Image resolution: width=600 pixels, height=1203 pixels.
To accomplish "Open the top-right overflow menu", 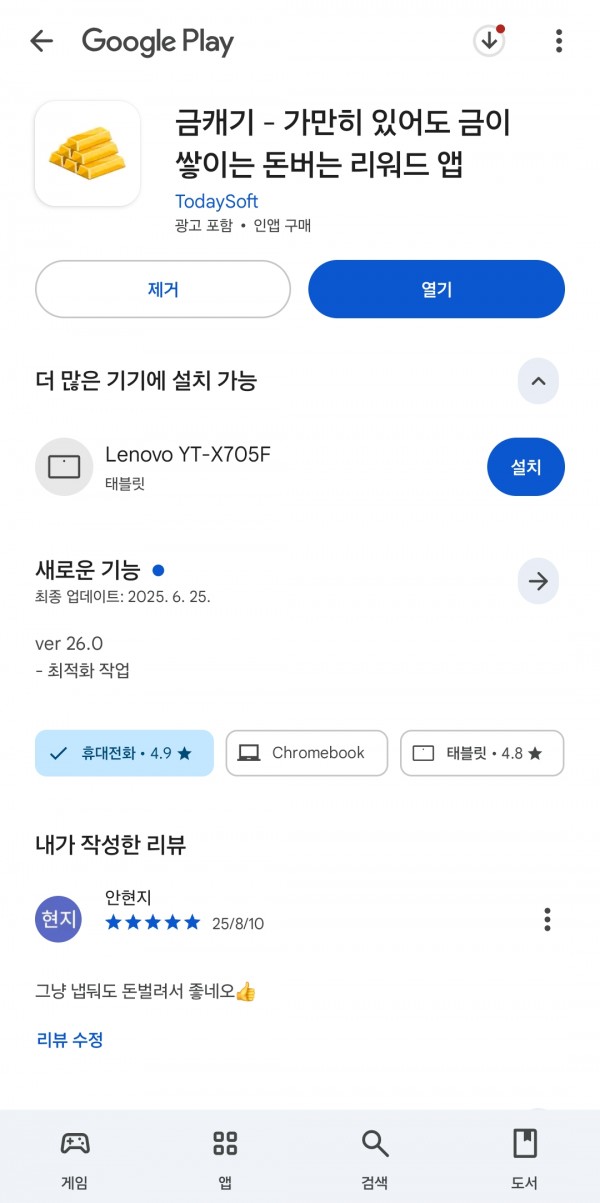I will point(558,41).
